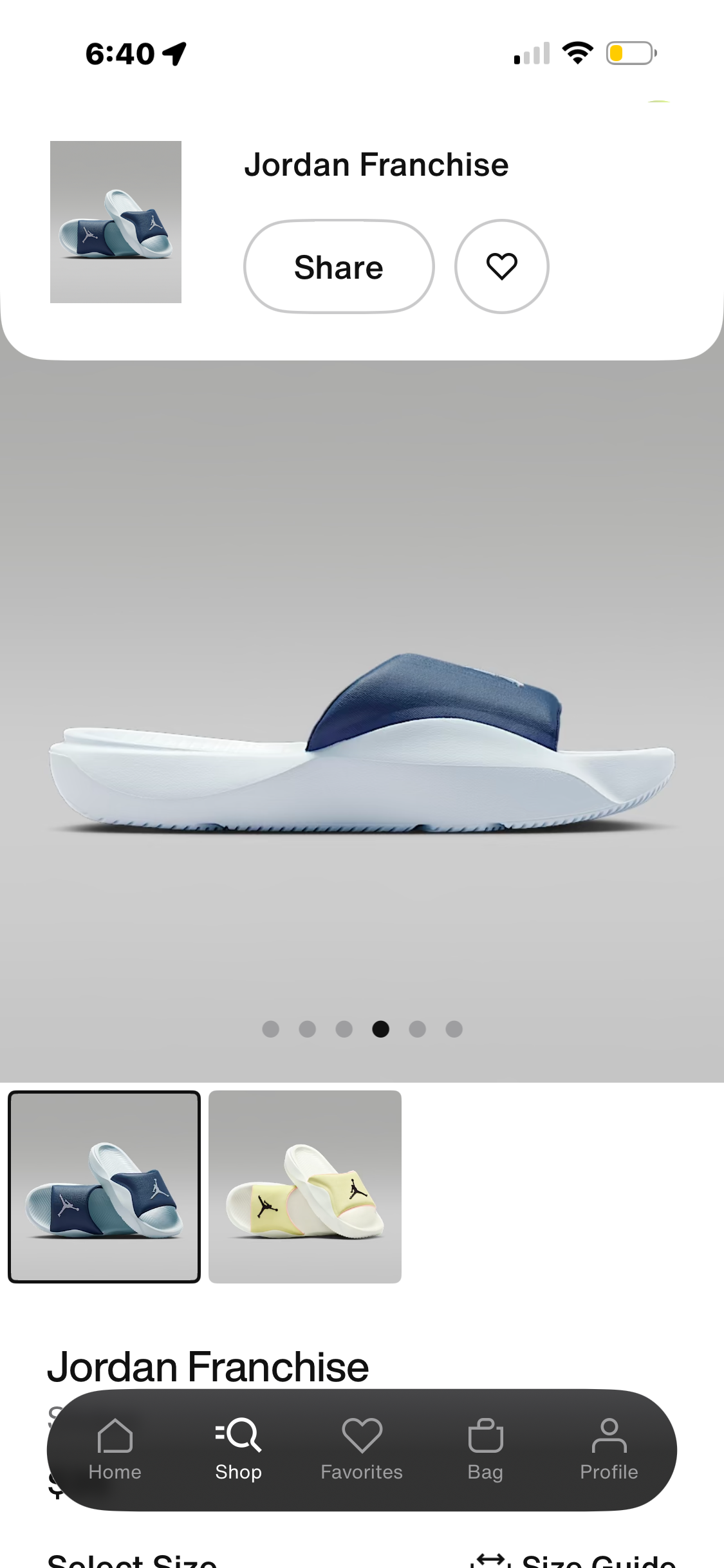Switch to the Shop tab
Viewport: 724px width, 1568px height.
click(238, 1450)
